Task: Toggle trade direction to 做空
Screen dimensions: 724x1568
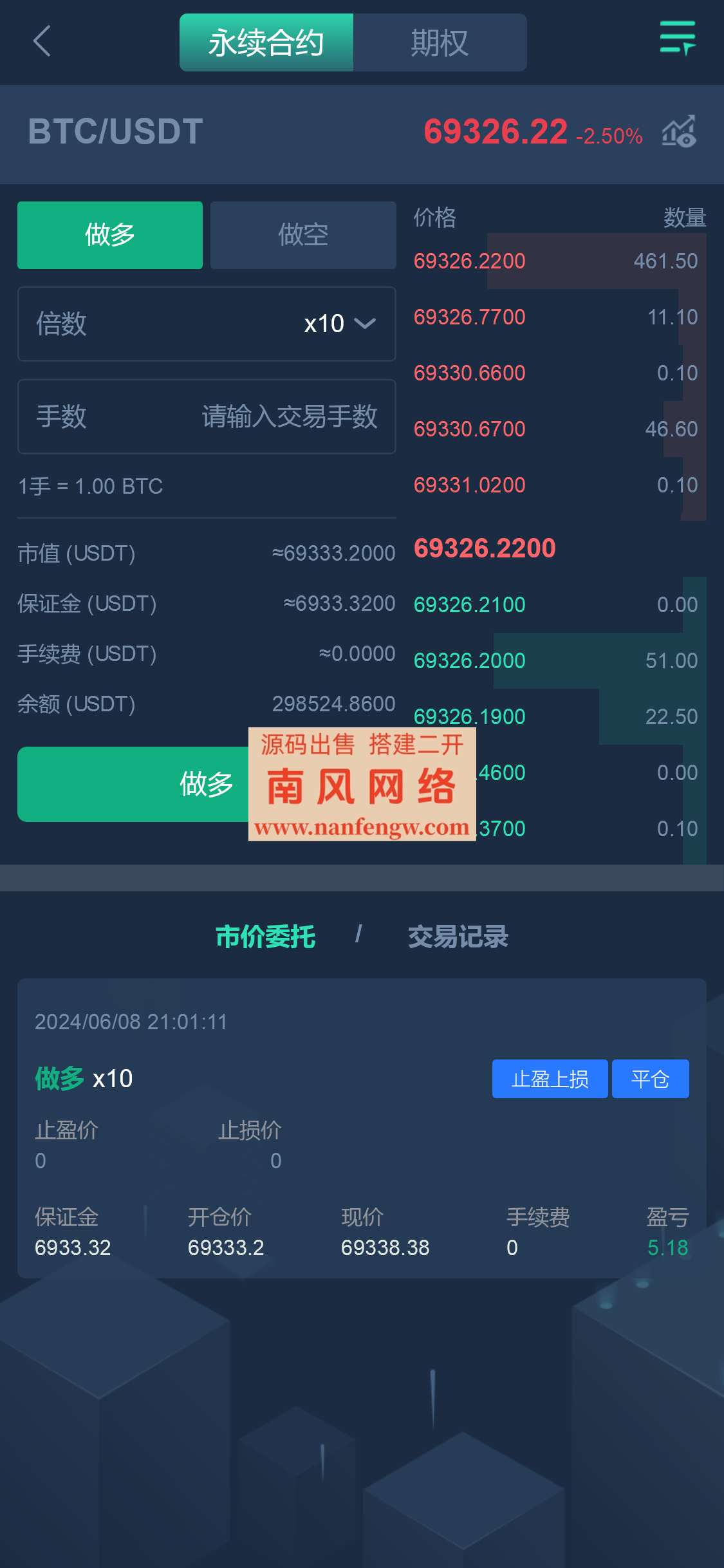Action: tap(302, 234)
